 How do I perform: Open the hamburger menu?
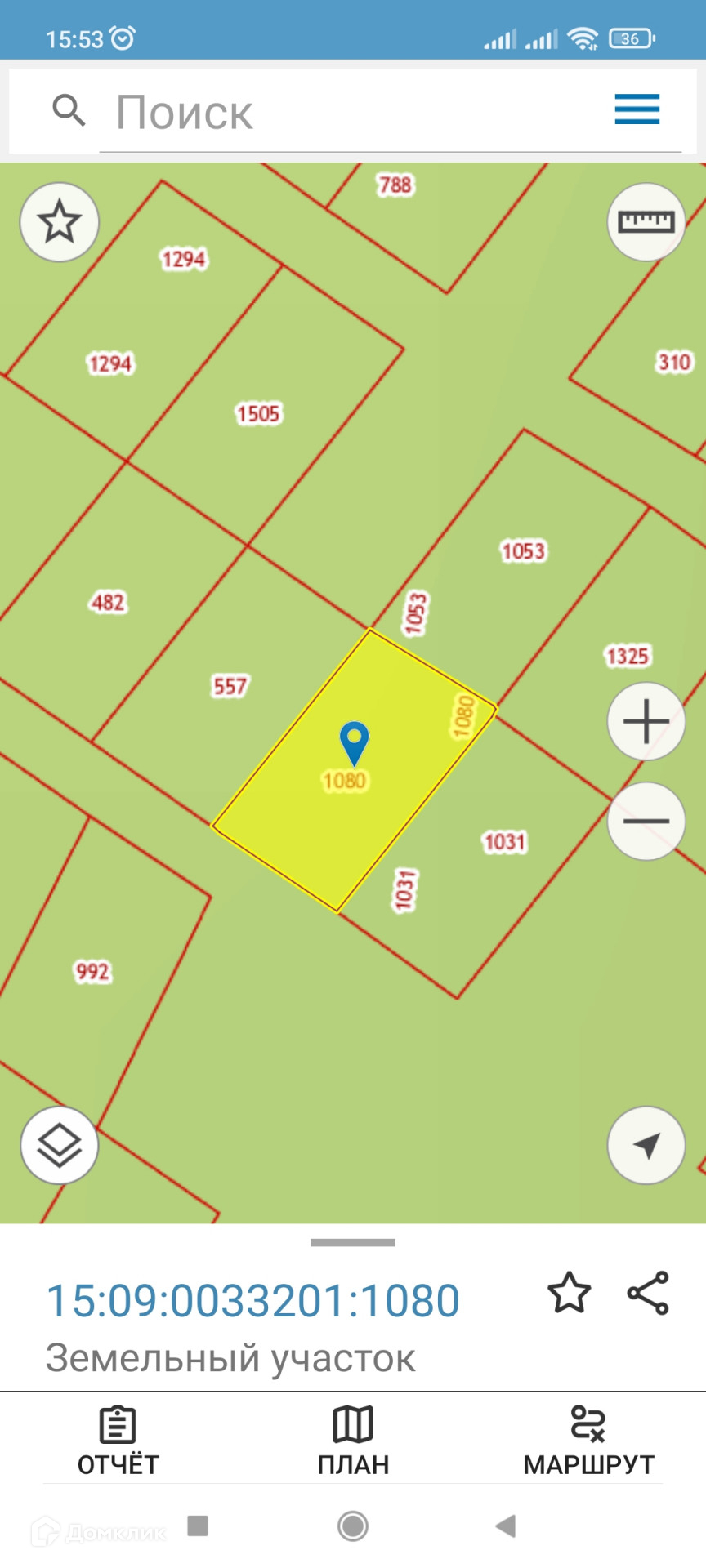637,109
